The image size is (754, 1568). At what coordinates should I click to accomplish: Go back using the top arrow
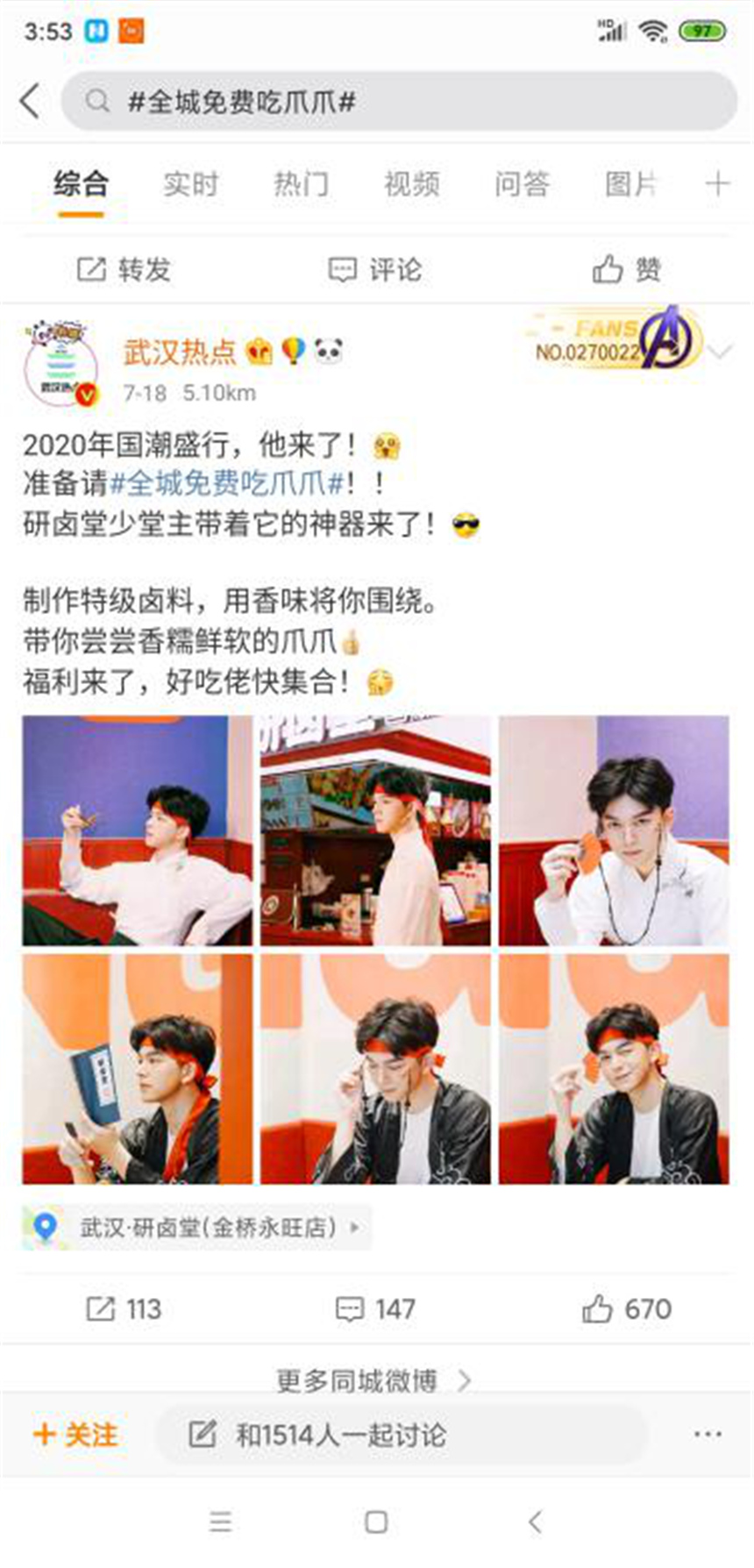tap(31, 101)
